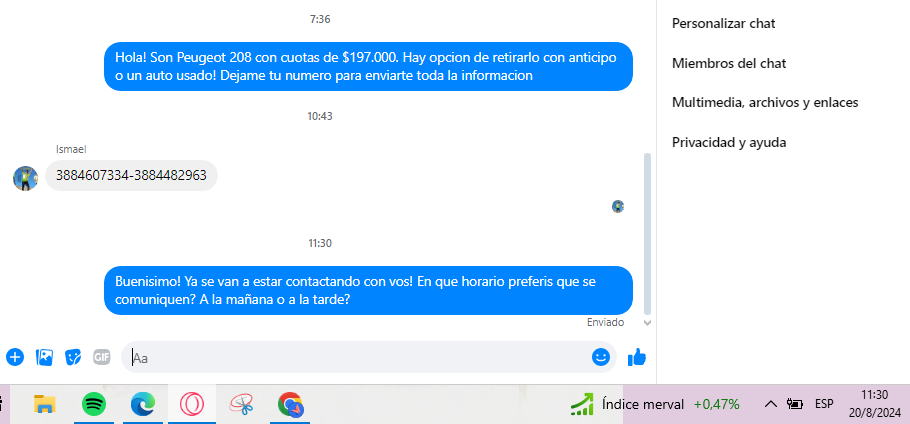Viewport: 910px width, 424px height.
Task: Open Spotify from the taskbar
Action: (x=94, y=404)
